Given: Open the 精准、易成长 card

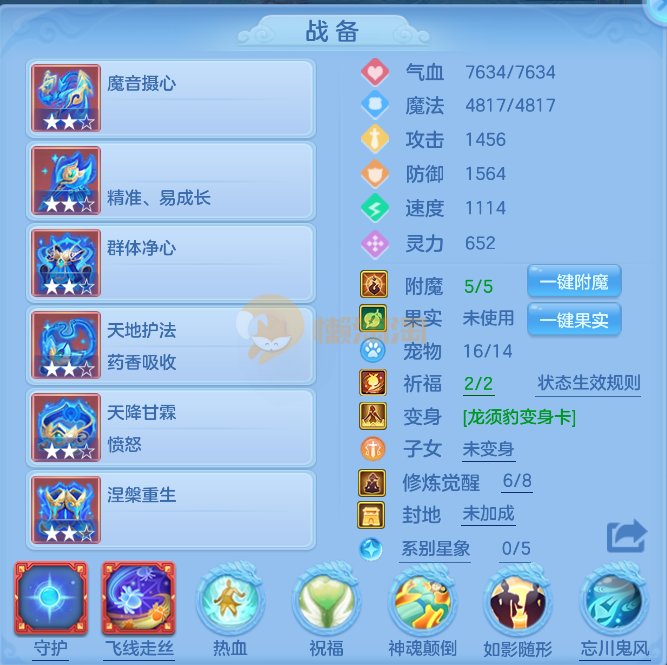Looking at the screenshot, I should coord(173,180).
